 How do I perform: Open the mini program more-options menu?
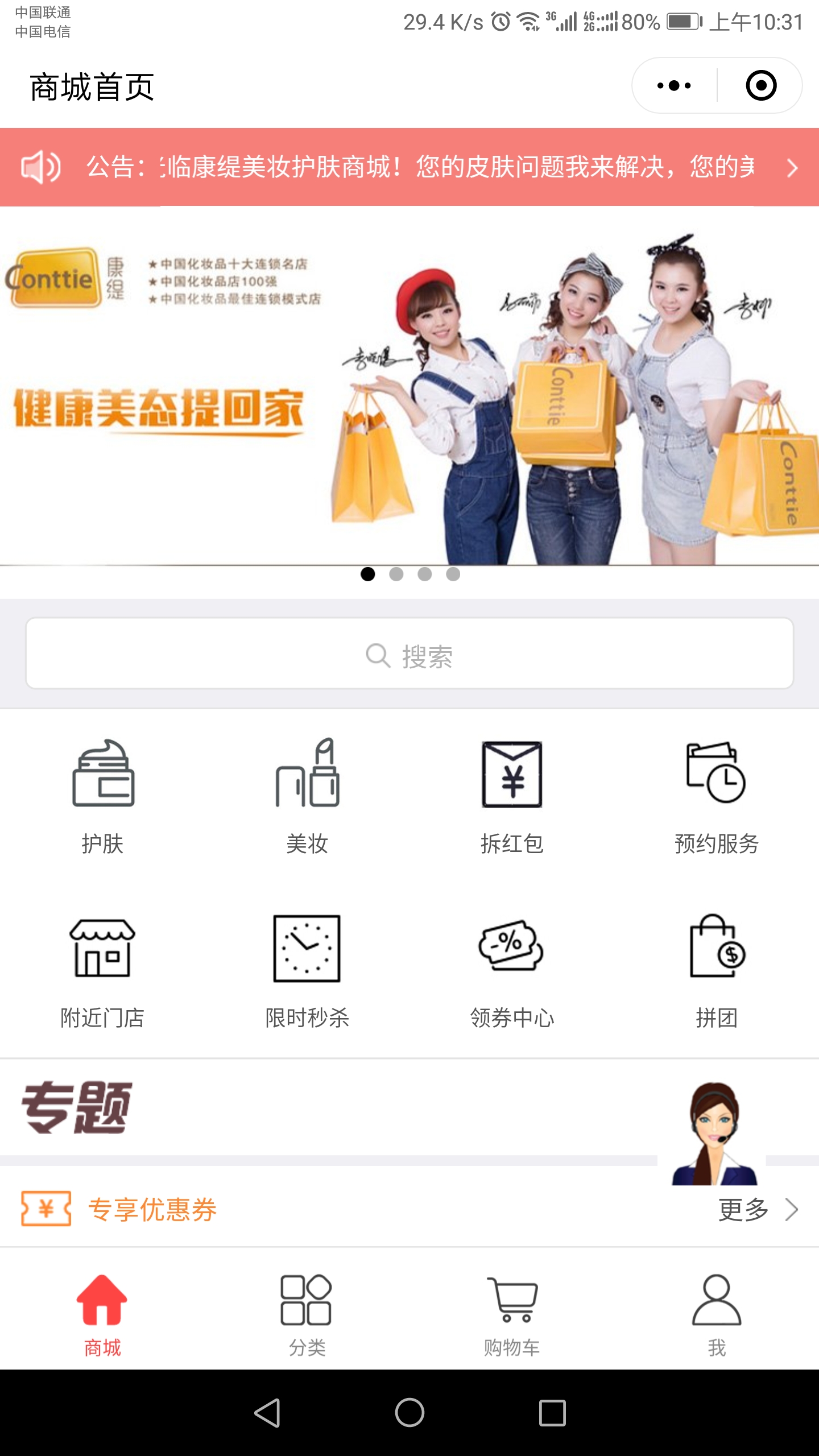tap(674, 86)
